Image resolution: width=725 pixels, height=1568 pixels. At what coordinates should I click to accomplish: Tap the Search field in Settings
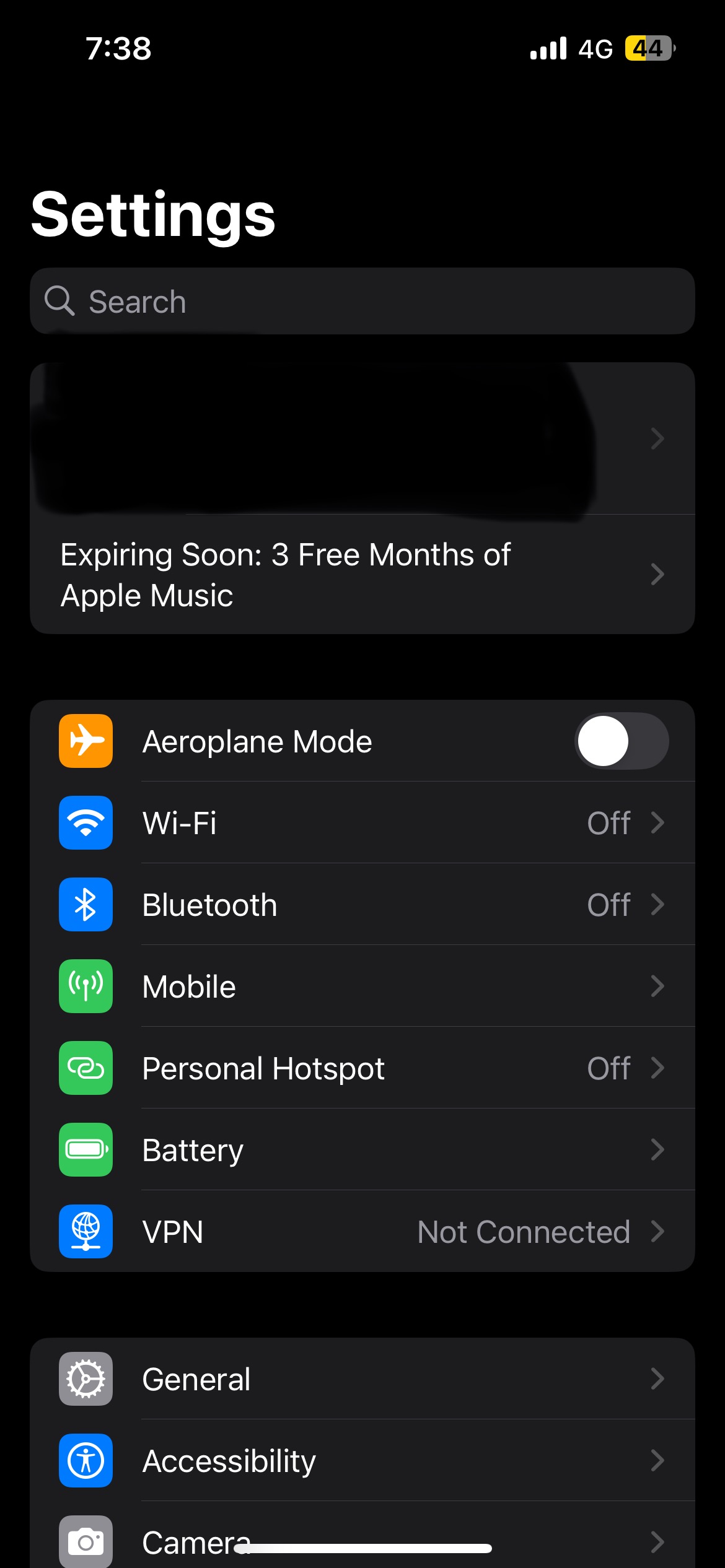click(x=362, y=302)
